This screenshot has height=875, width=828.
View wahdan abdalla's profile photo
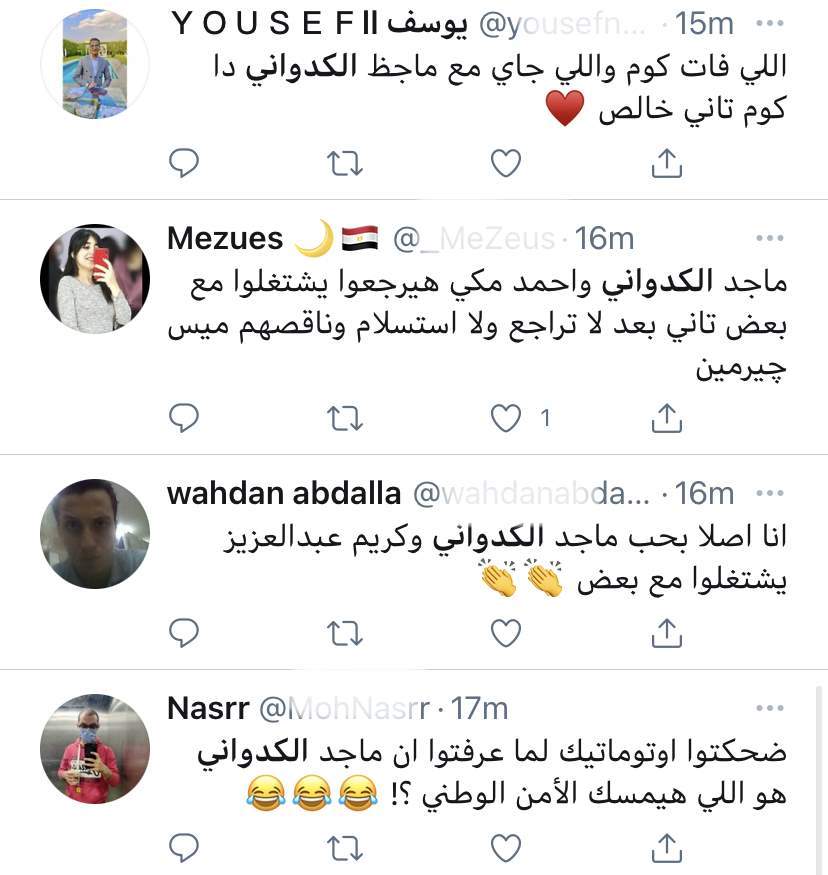point(95,534)
